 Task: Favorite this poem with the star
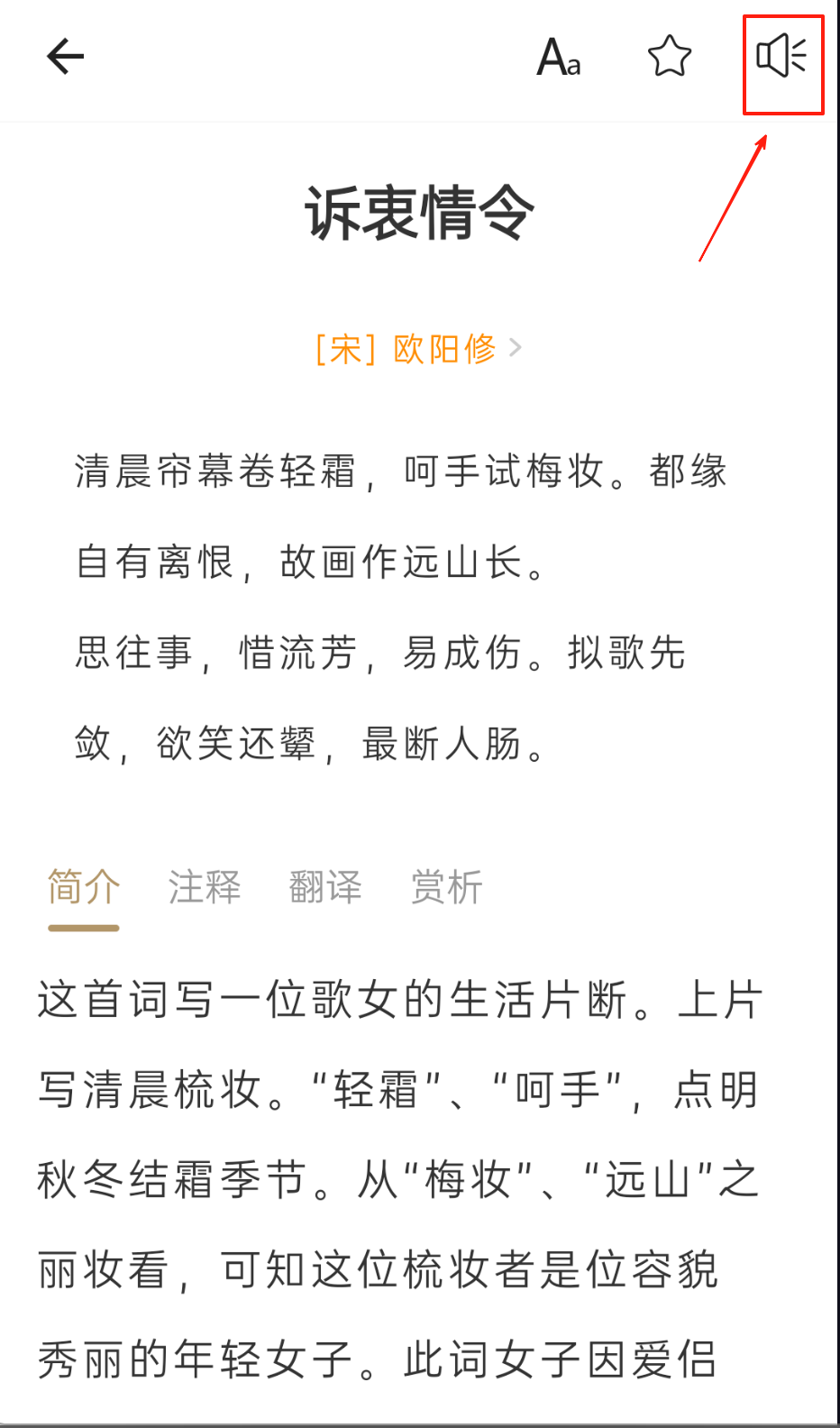[670, 57]
